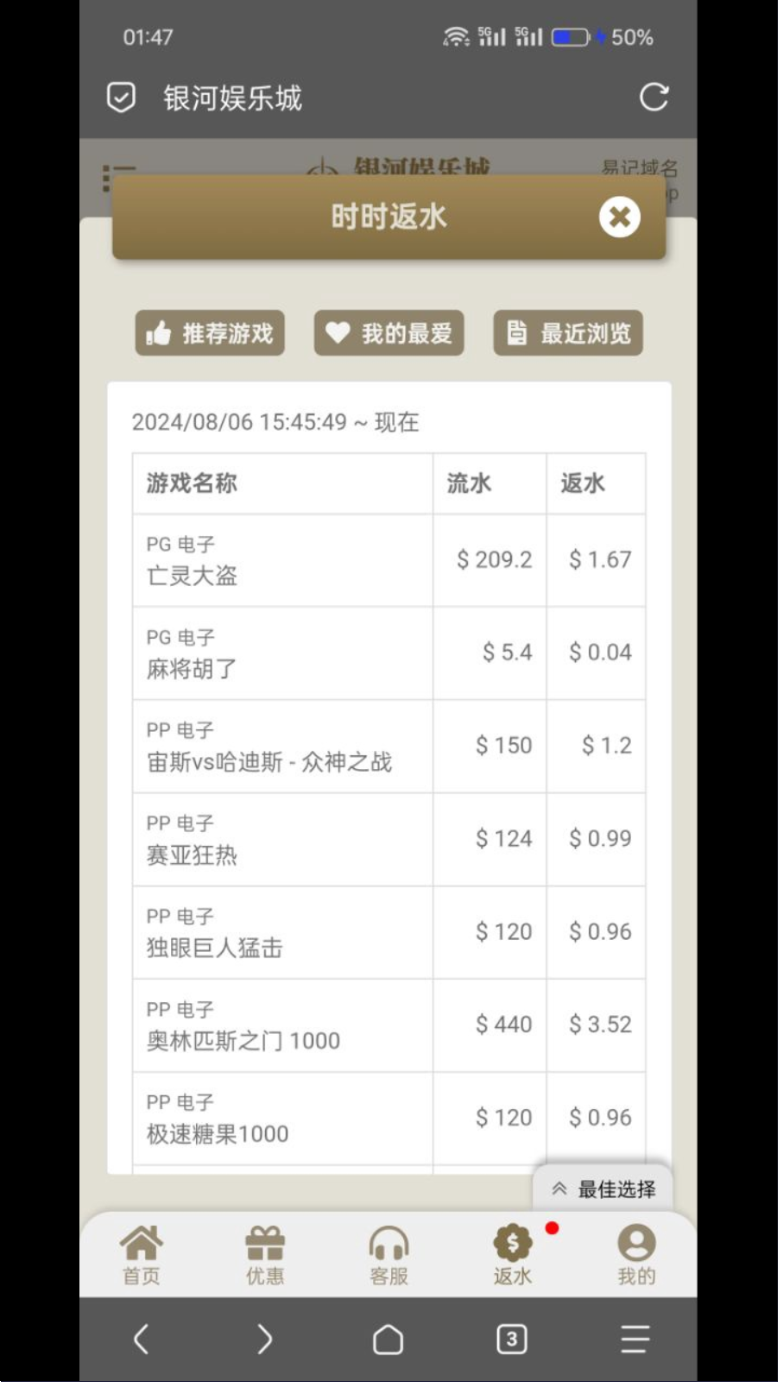Image resolution: width=778 pixels, height=1382 pixels.
Task: Open the 返水 tab
Action: 513,1255
